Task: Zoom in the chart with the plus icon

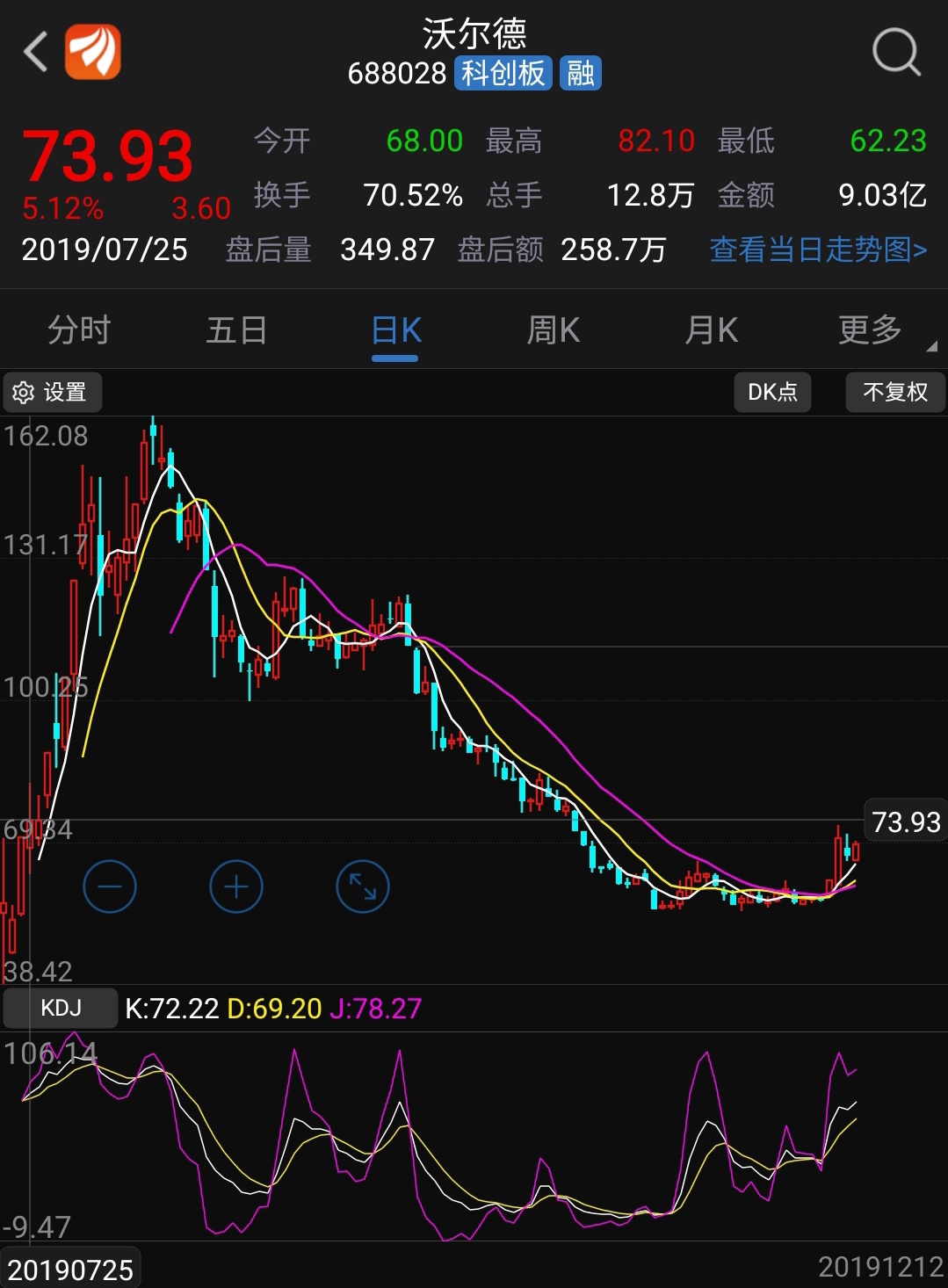Action: (235, 886)
